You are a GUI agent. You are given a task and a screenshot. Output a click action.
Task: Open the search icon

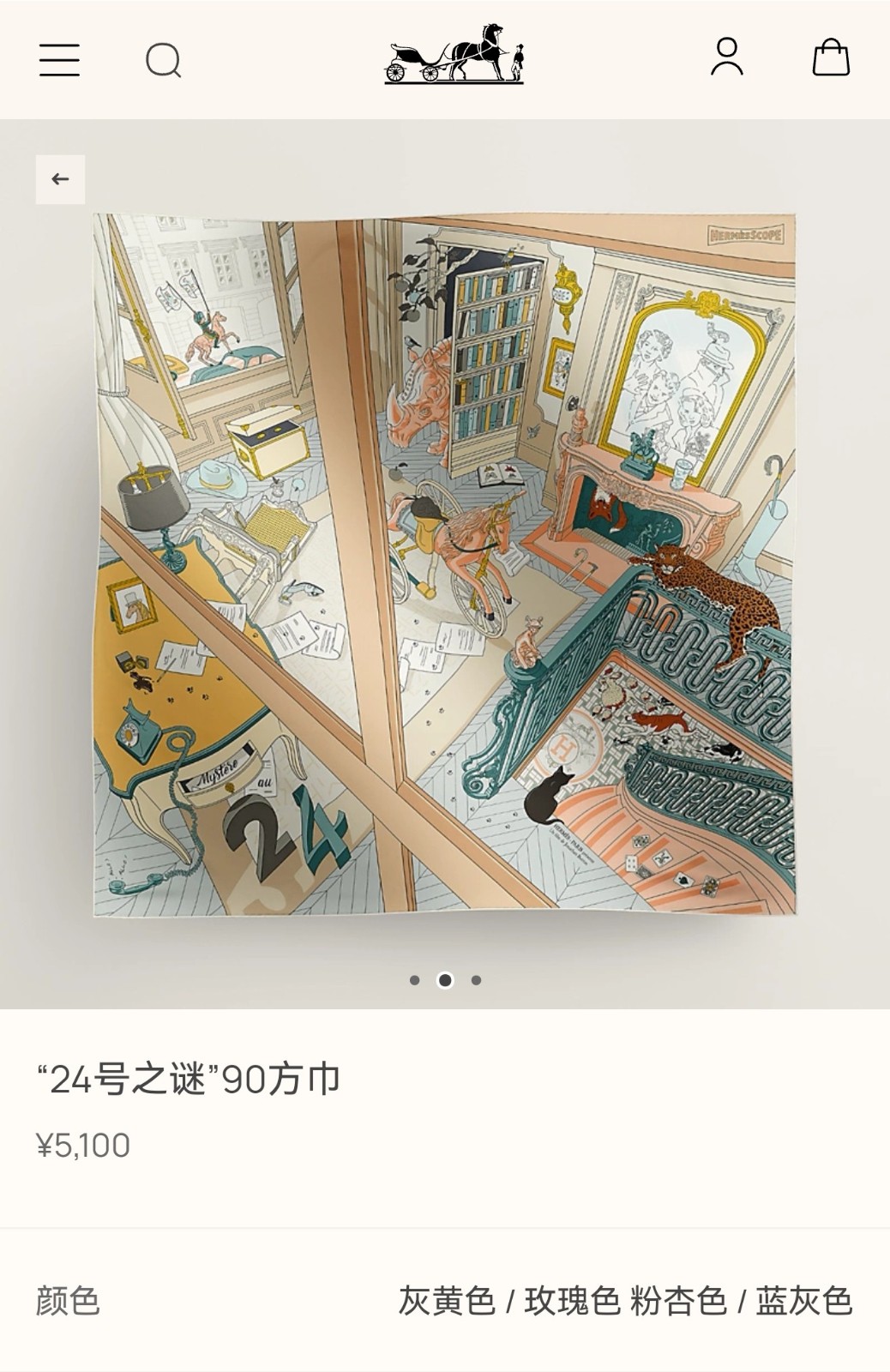tap(163, 60)
